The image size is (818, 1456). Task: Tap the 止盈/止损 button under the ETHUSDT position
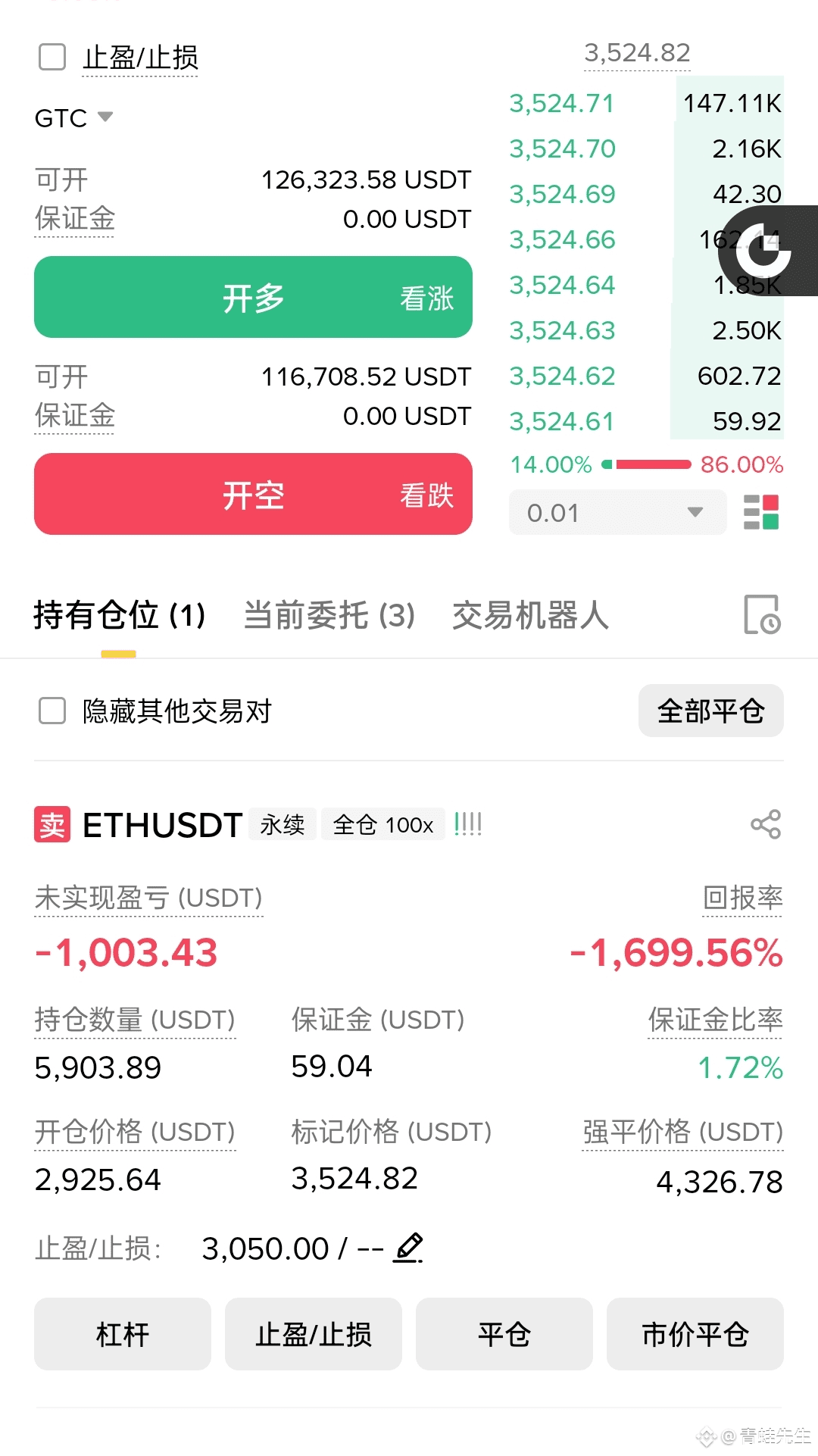pos(314,1334)
